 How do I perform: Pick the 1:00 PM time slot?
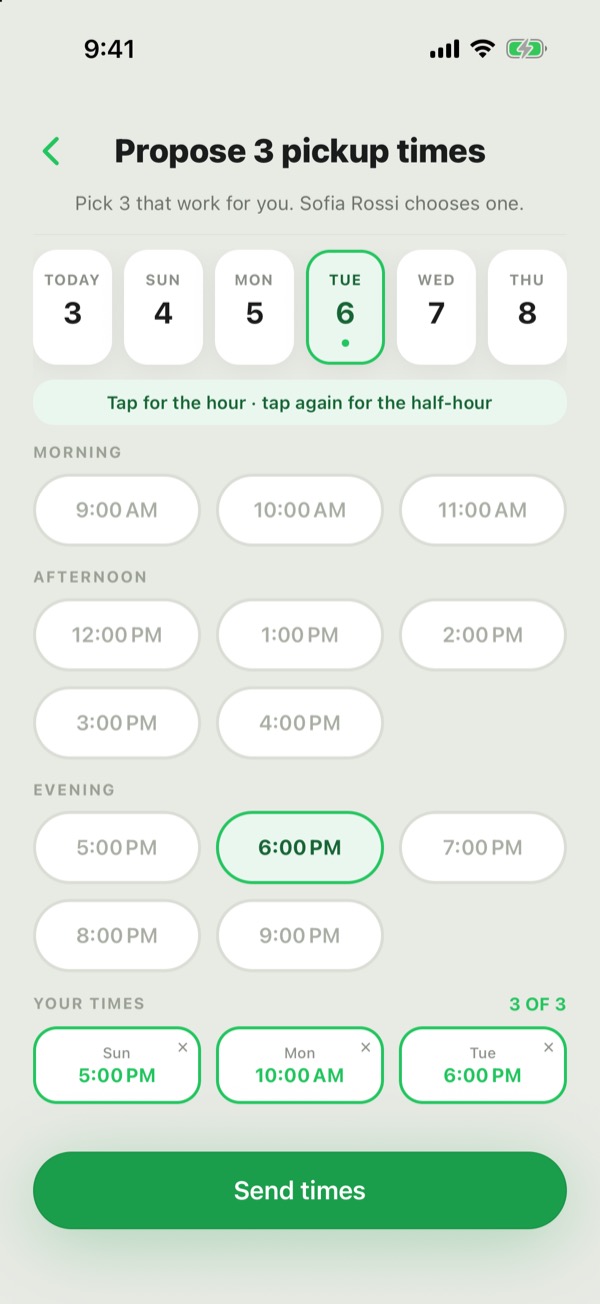pos(300,635)
